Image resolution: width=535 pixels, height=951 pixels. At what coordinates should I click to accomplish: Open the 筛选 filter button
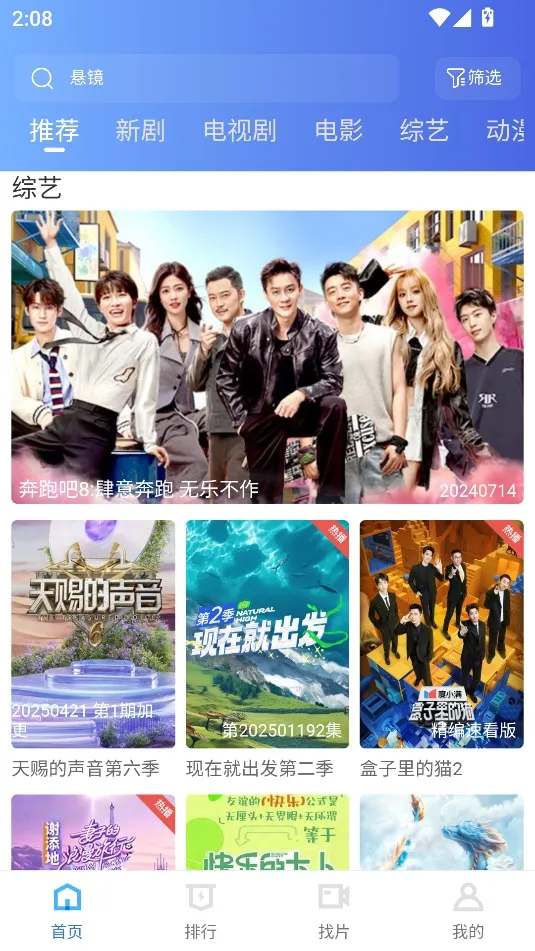(477, 78)
